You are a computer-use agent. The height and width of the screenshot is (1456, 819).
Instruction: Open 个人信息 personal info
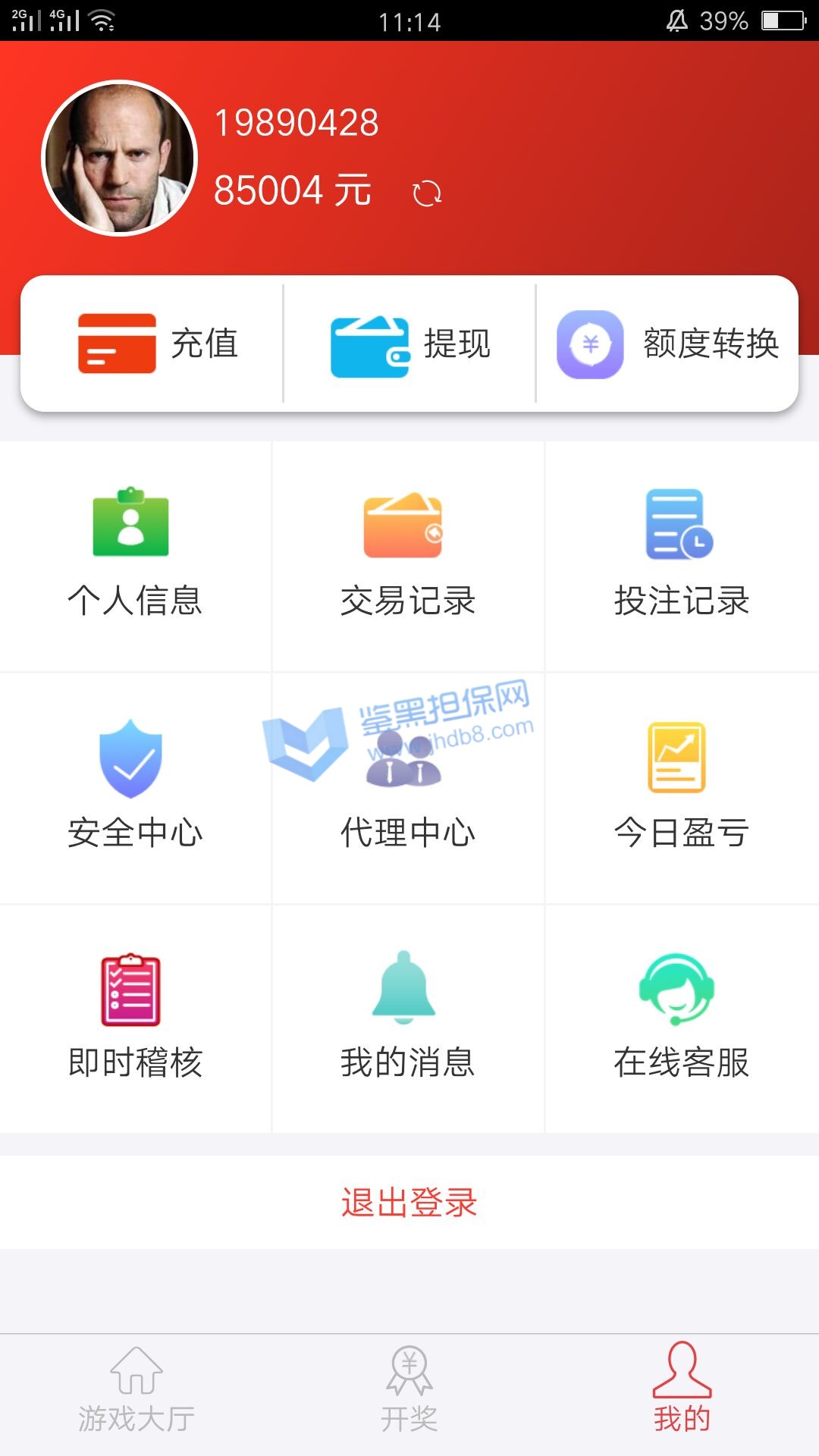click(135, 555)
